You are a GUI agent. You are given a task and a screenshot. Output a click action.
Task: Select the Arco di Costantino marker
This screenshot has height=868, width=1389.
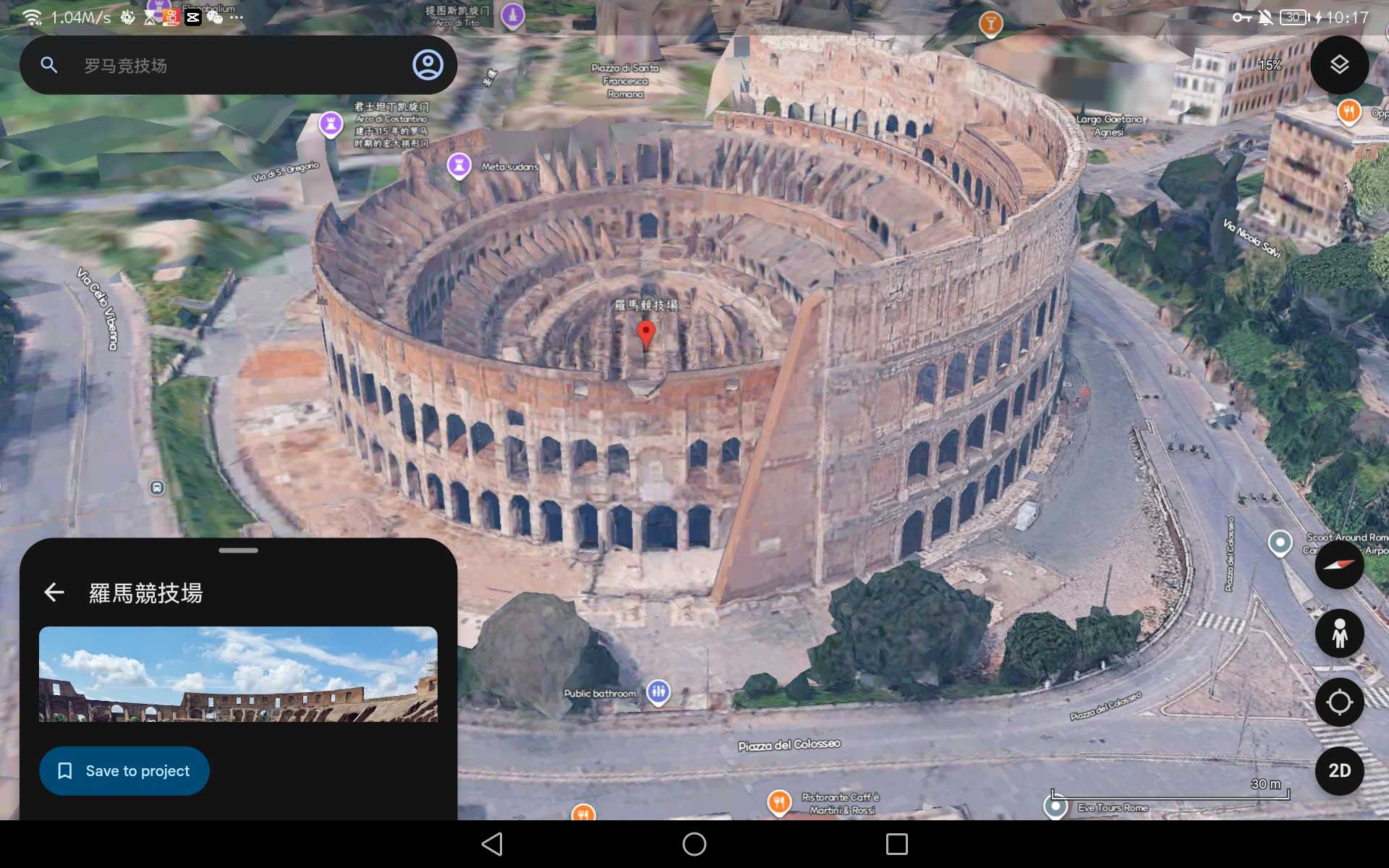coord(331,124)
